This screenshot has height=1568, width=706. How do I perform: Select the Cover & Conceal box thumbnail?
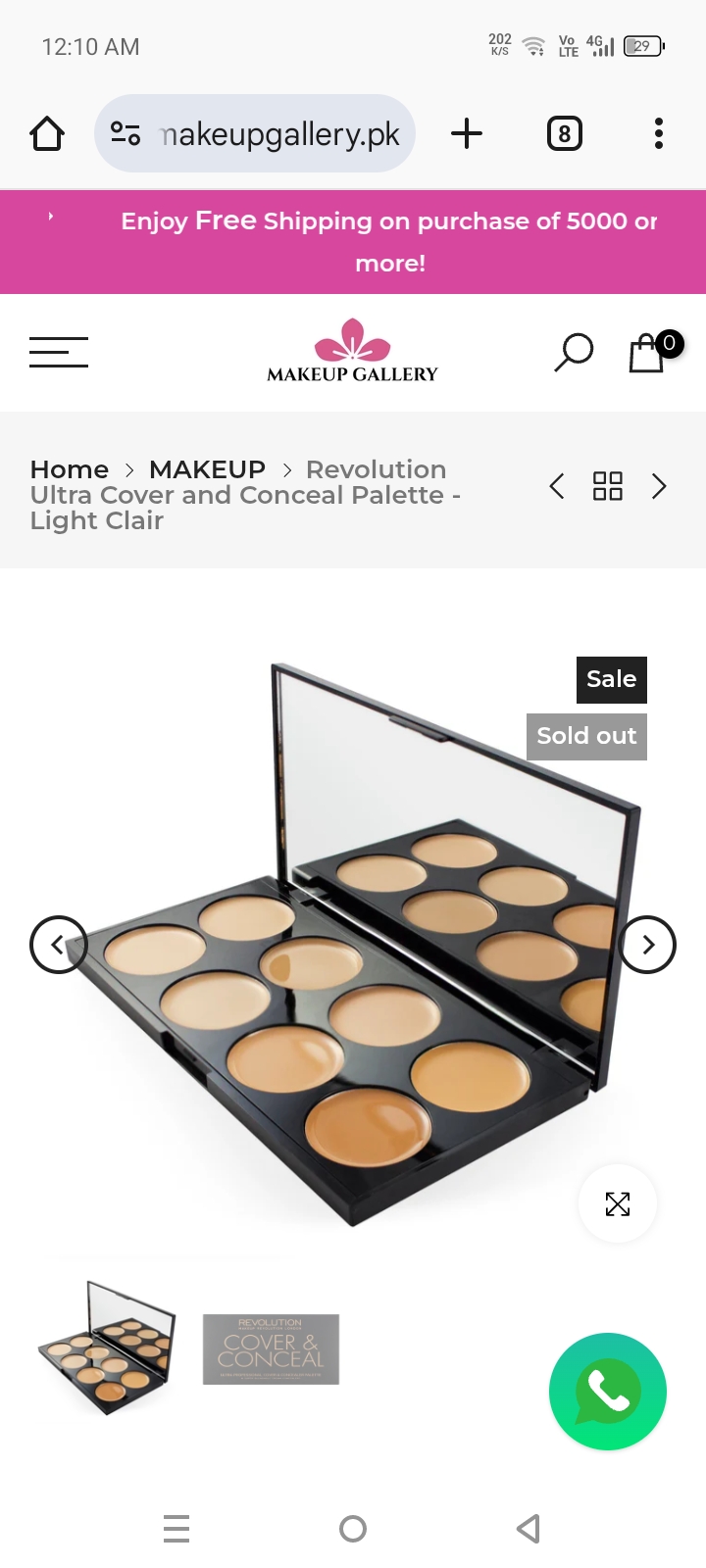(x=271, y=1349)
